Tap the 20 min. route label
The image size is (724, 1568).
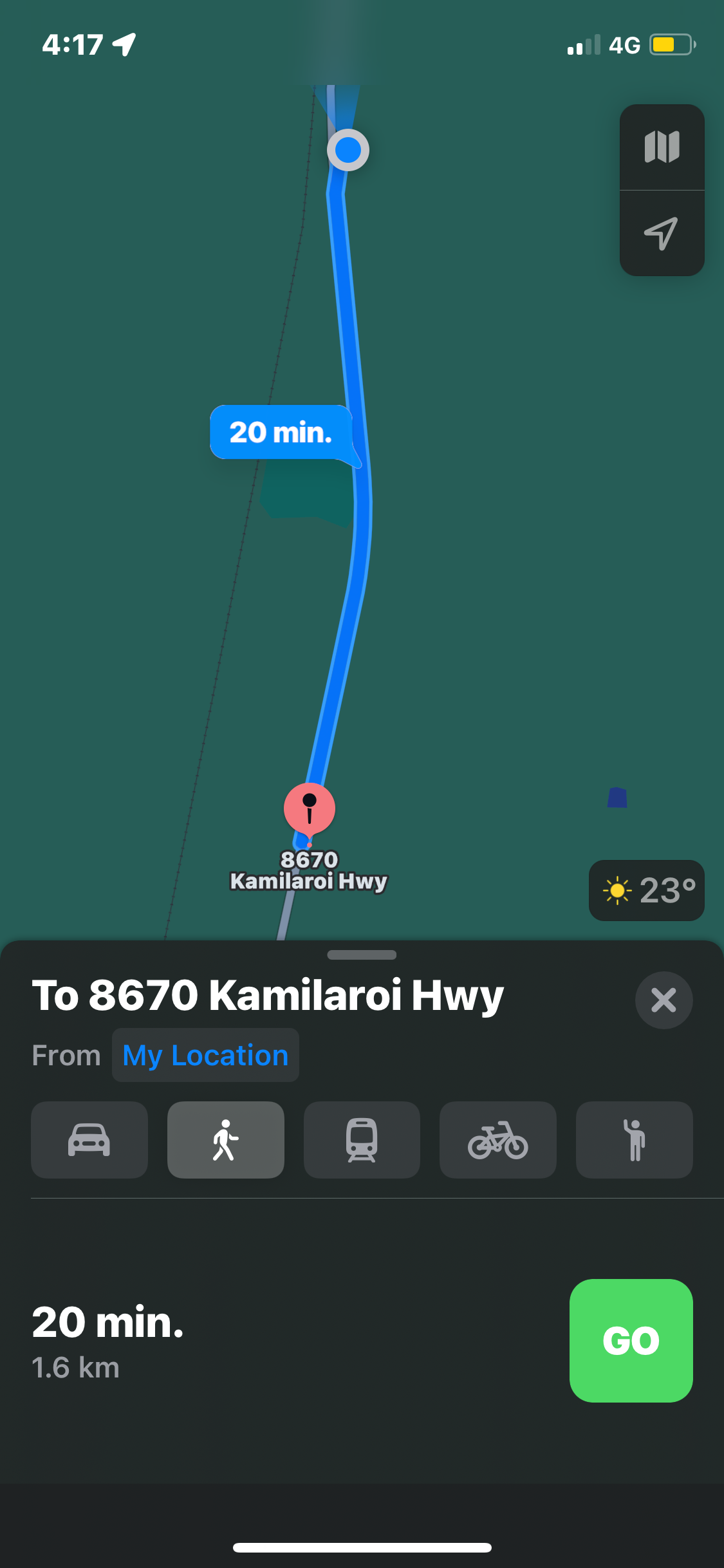[281, 432]
